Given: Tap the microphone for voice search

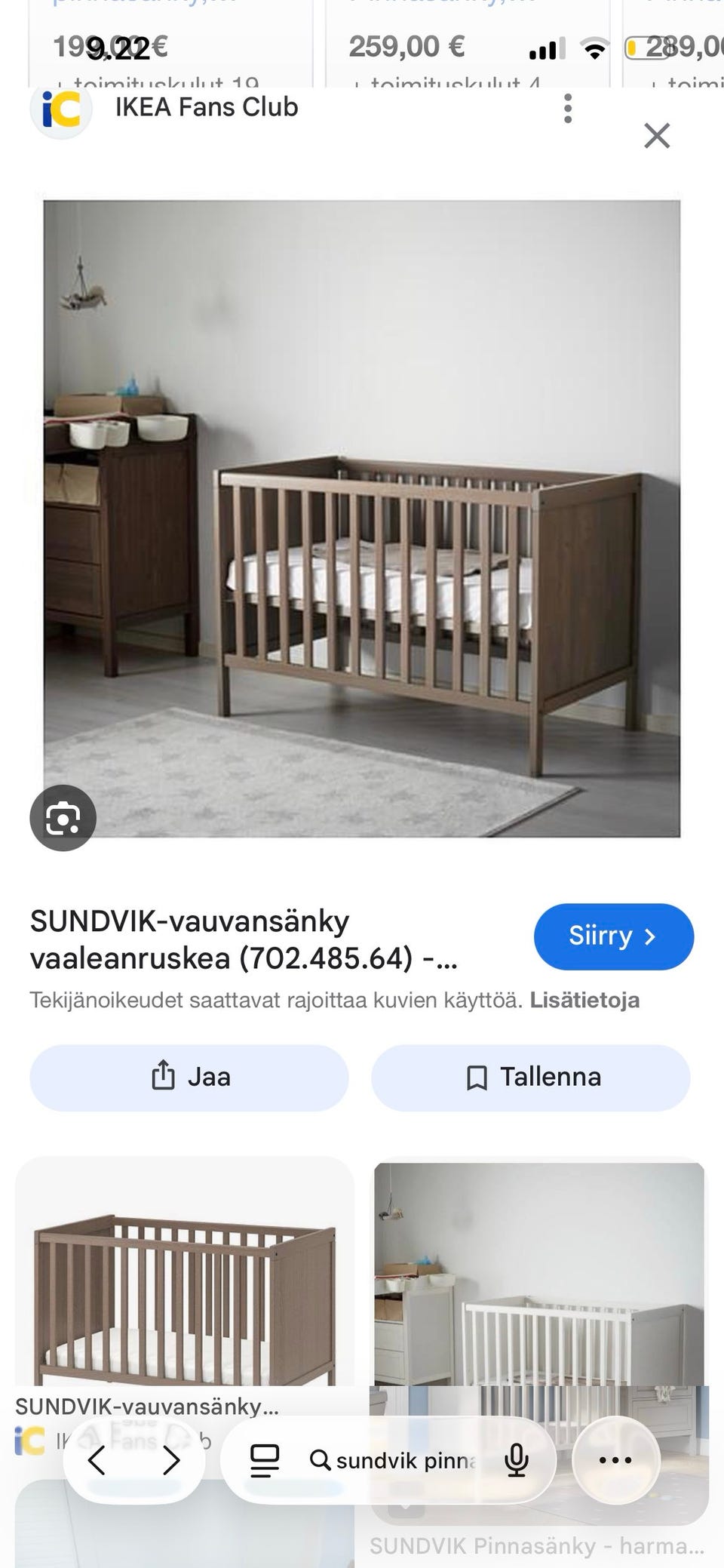Looking at the screenshot, I should (516, 1459).
